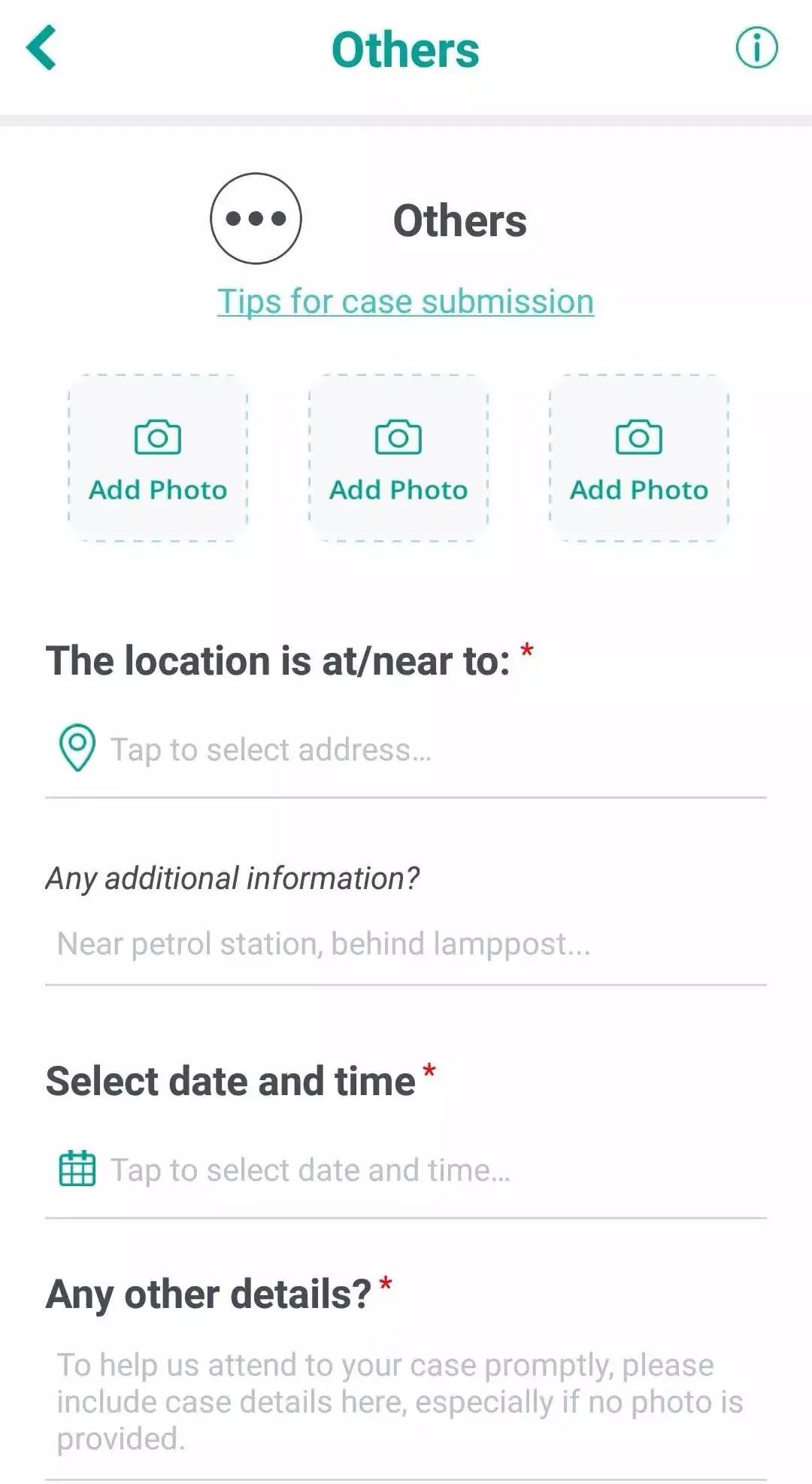Enter text in Any other details field

pyautogui.click(x=406, y=1401)
